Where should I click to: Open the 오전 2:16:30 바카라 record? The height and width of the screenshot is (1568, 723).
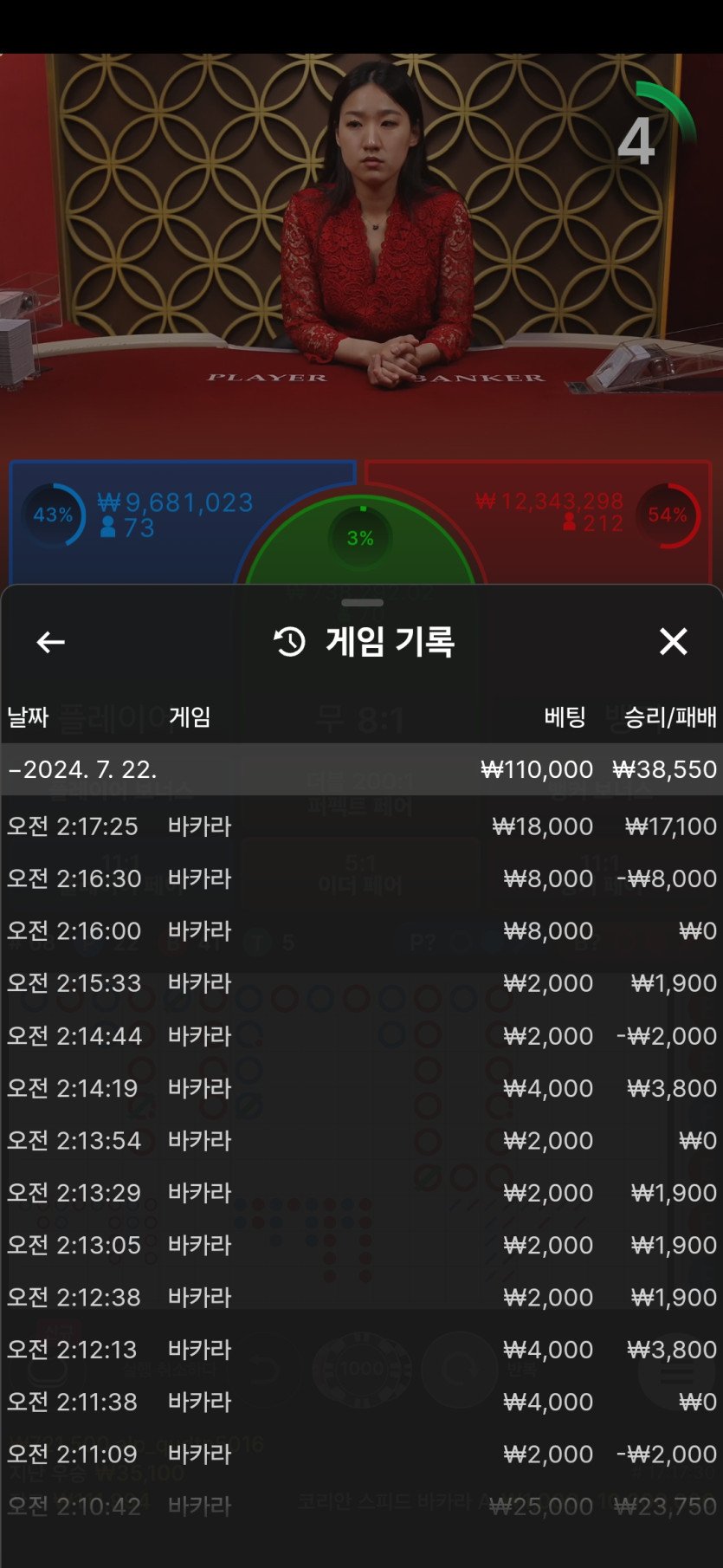click(361, 878)
